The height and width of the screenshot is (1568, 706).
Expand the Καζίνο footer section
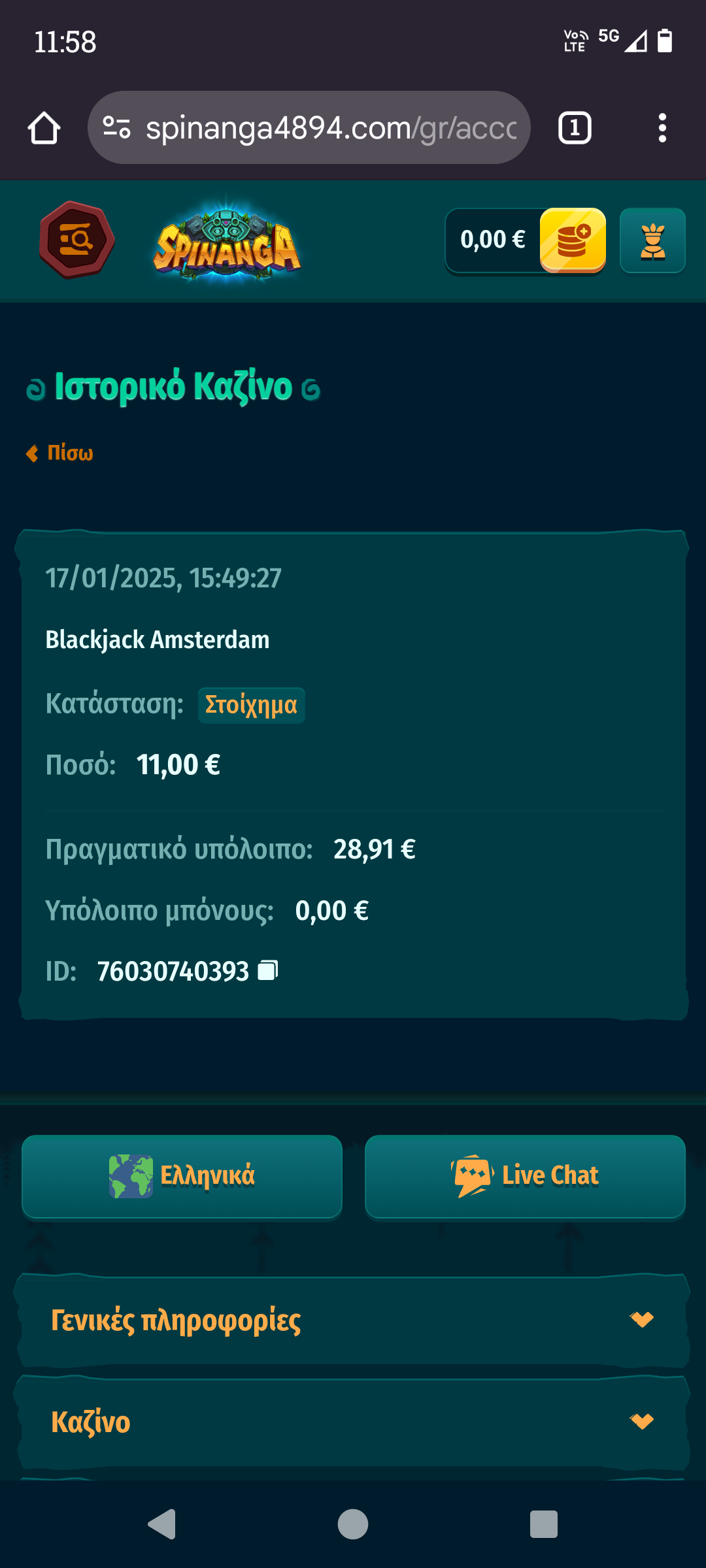pos(353,1422)
